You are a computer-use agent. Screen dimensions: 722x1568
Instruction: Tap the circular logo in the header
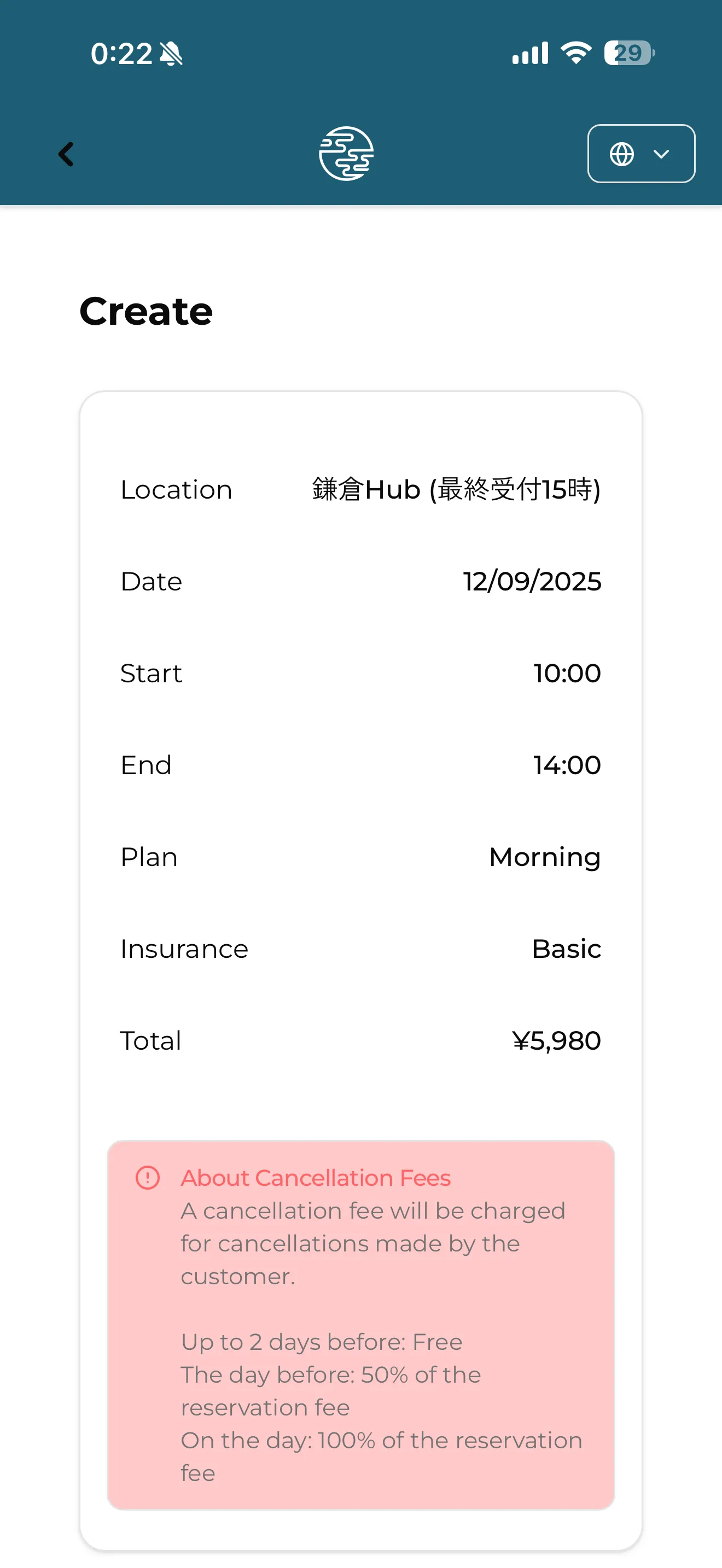(x=346, y=154)
